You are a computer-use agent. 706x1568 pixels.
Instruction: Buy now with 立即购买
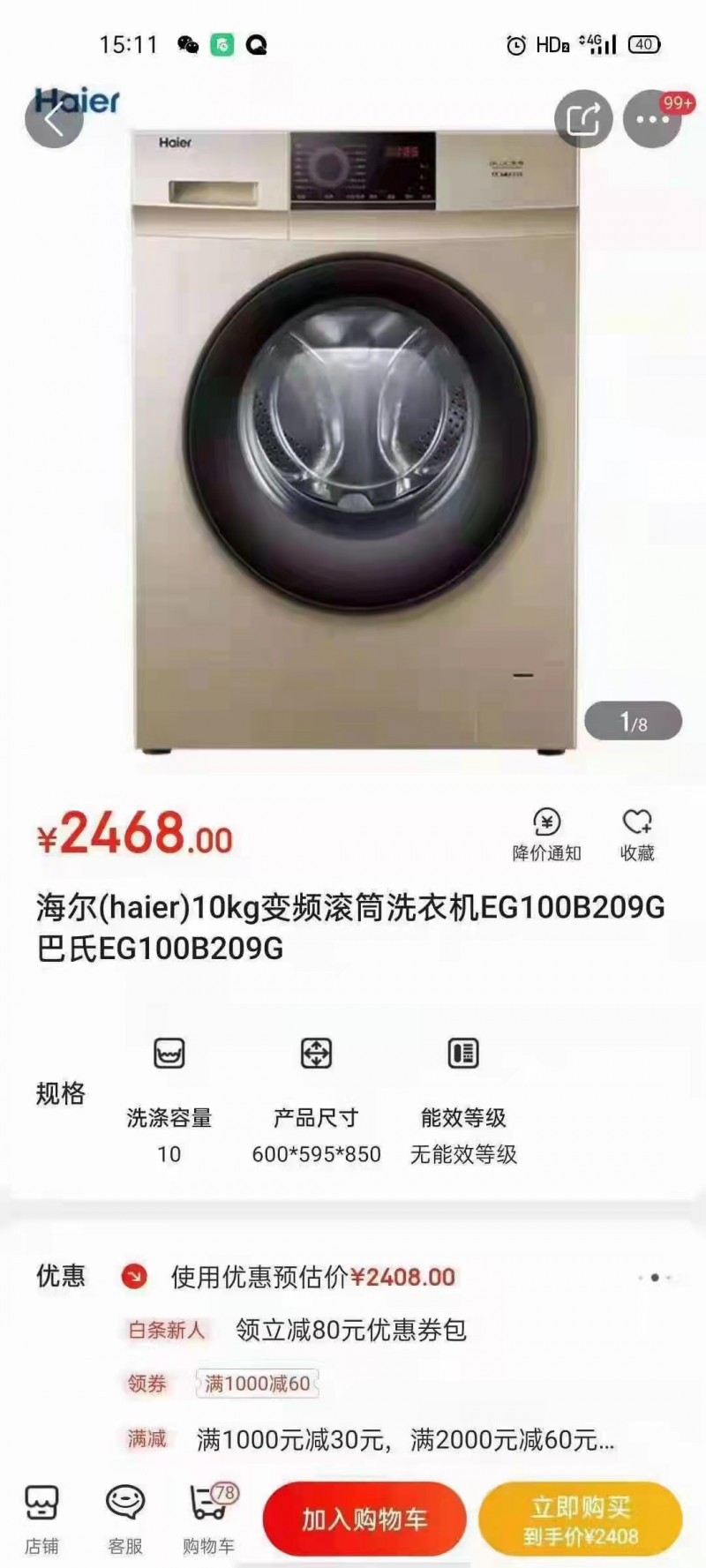coord(580,1519)
